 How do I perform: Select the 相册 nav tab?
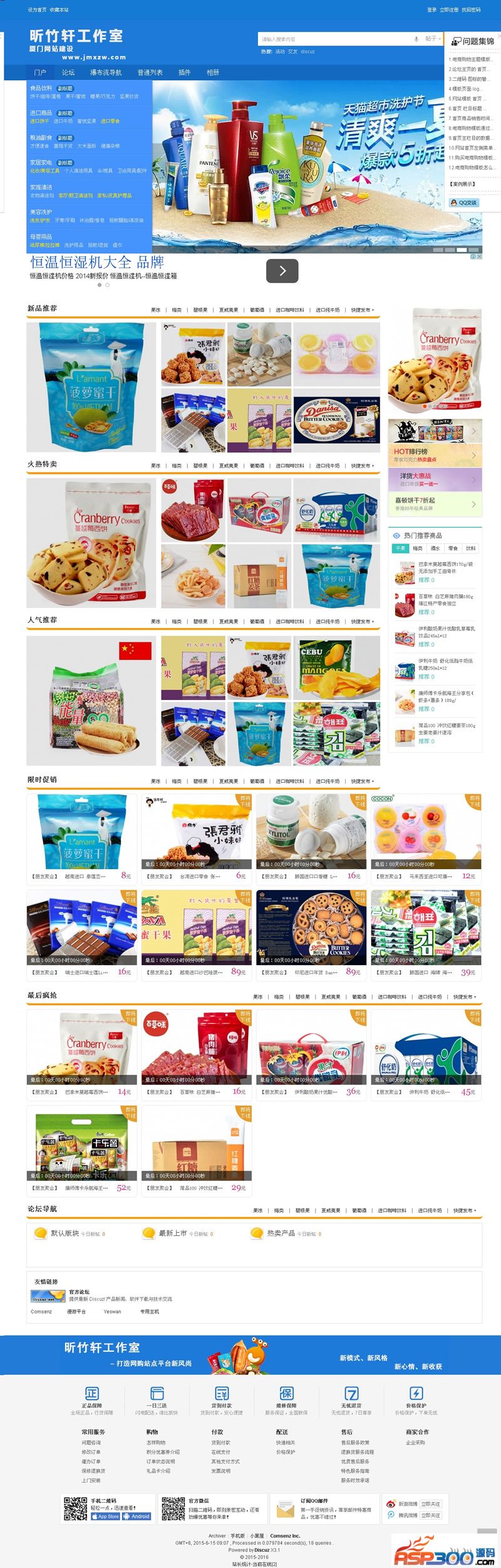(x=213, y=73)
